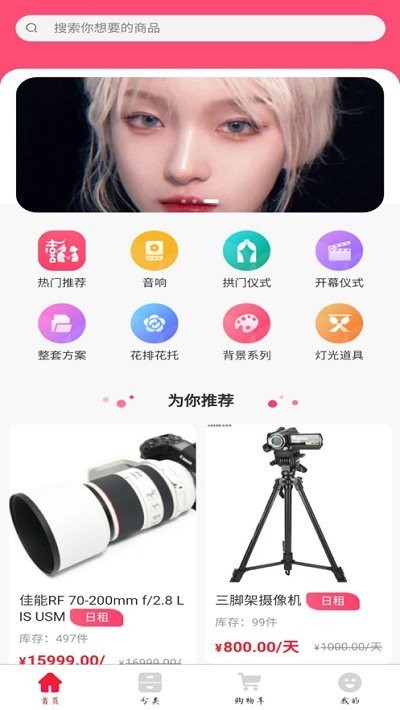Select the 开幕仪式 category
The image size is (400, 710).
pyautogui.click(x=339, y=259)
